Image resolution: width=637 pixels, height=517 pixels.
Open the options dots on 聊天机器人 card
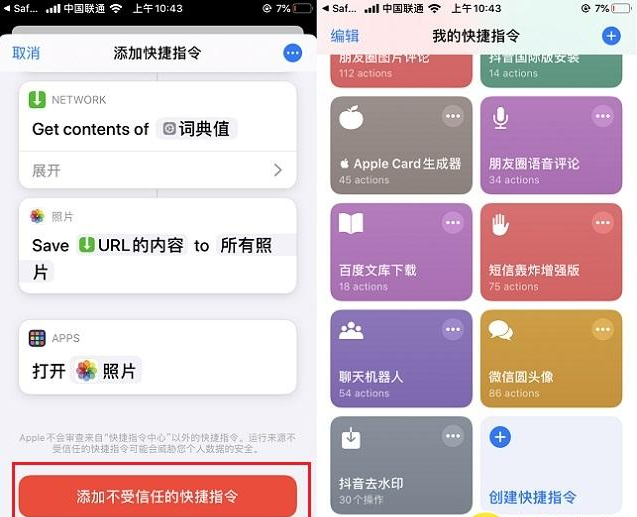(x=453, y=329)
